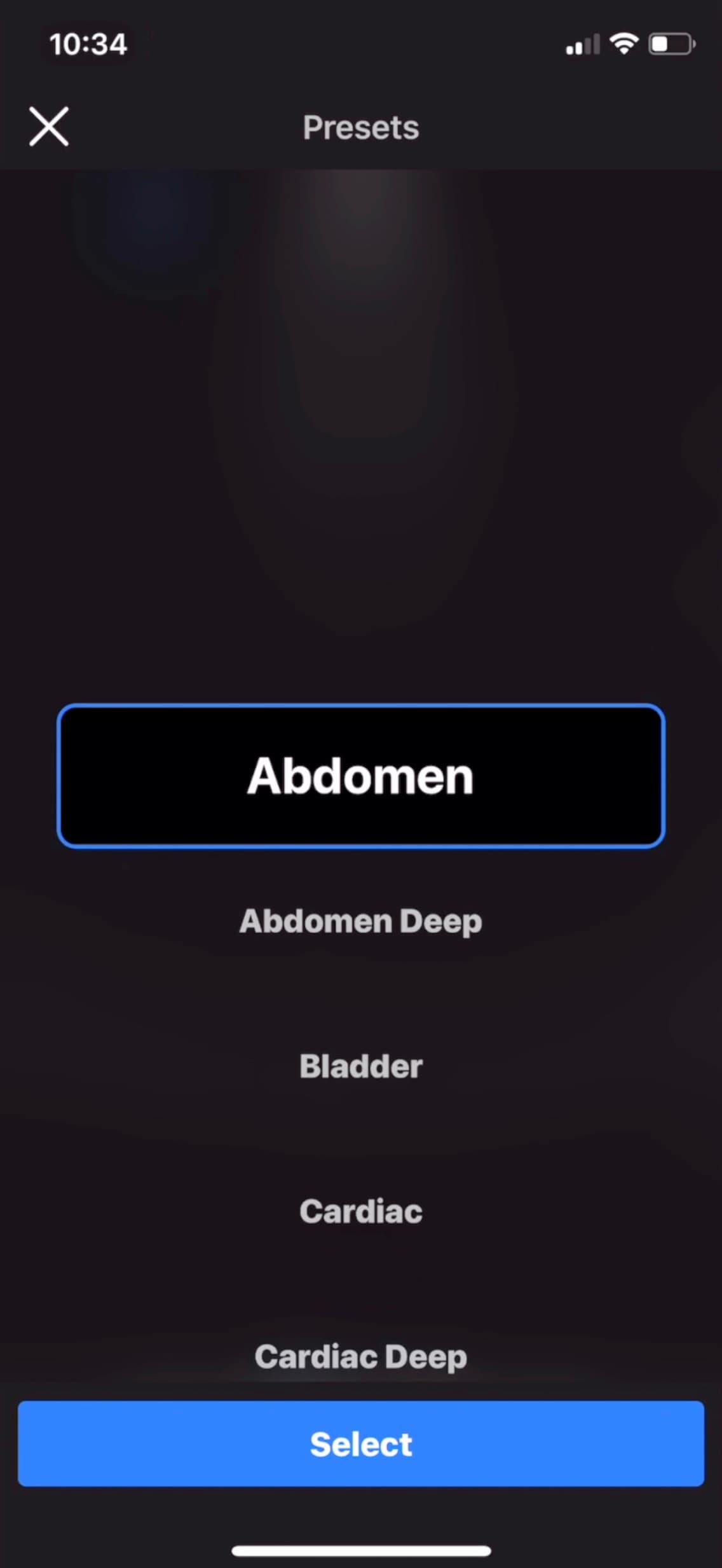722x1568 pixels.
Task: Choose the highlighted Abdomen preset
Action: click(x=360, y=776)
